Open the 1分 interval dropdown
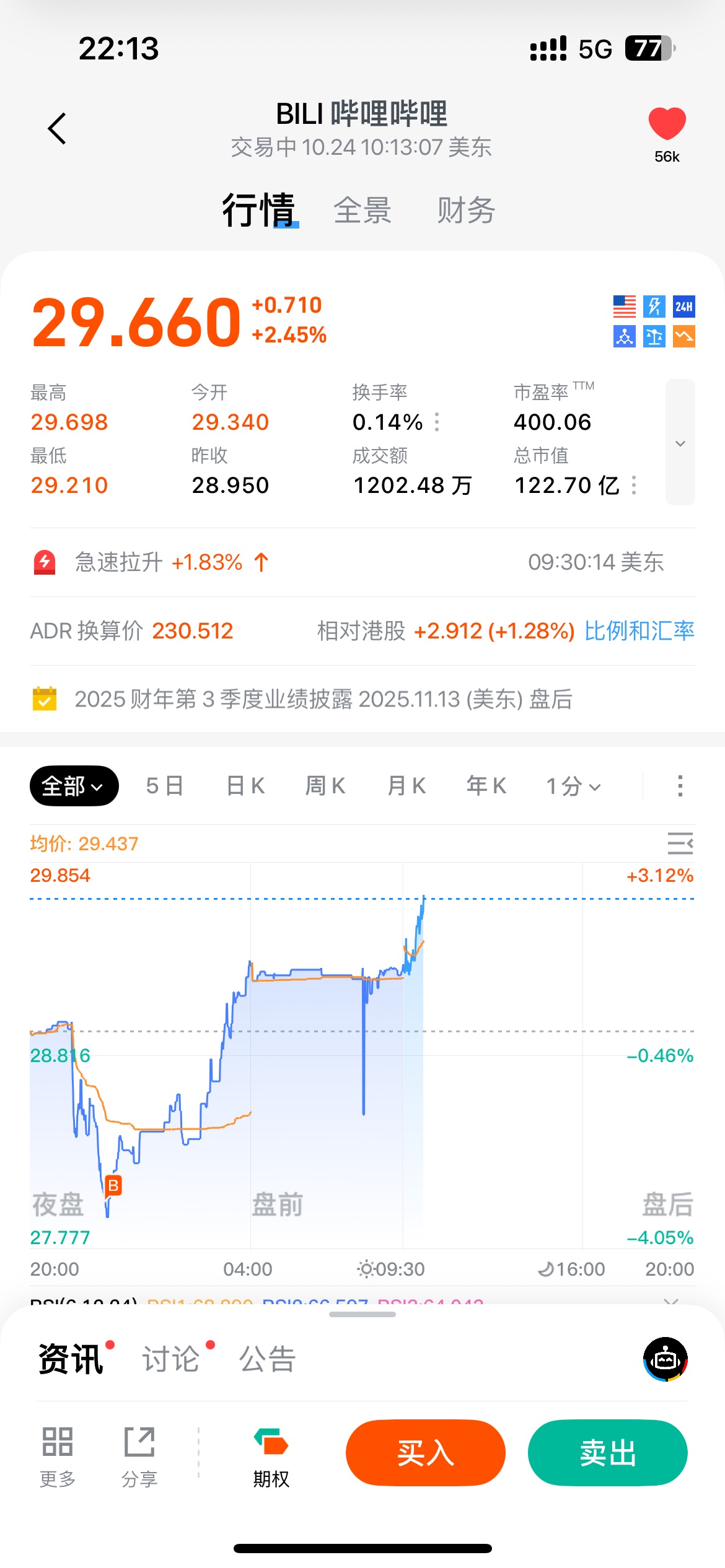 573,786
